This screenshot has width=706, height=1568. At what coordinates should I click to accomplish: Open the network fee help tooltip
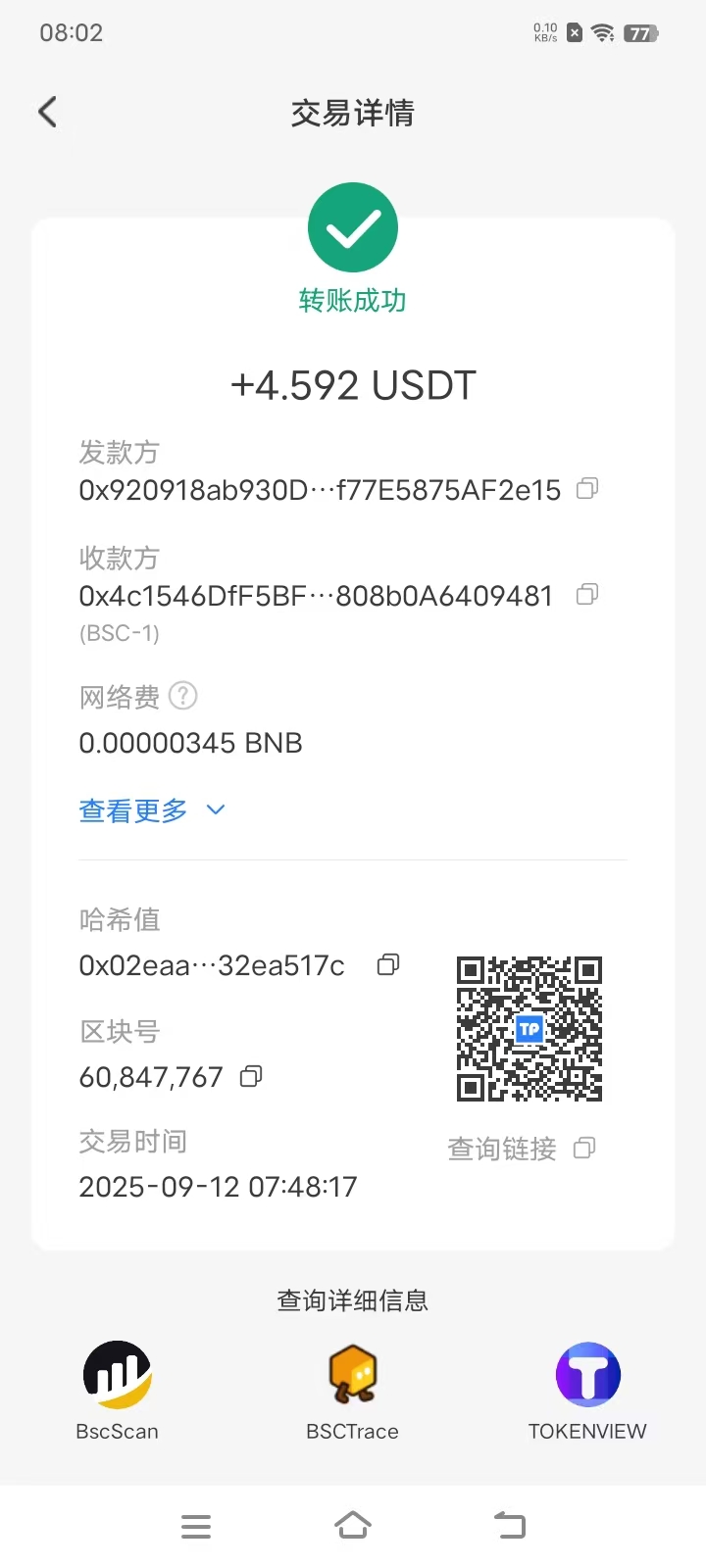coord(182,696)
